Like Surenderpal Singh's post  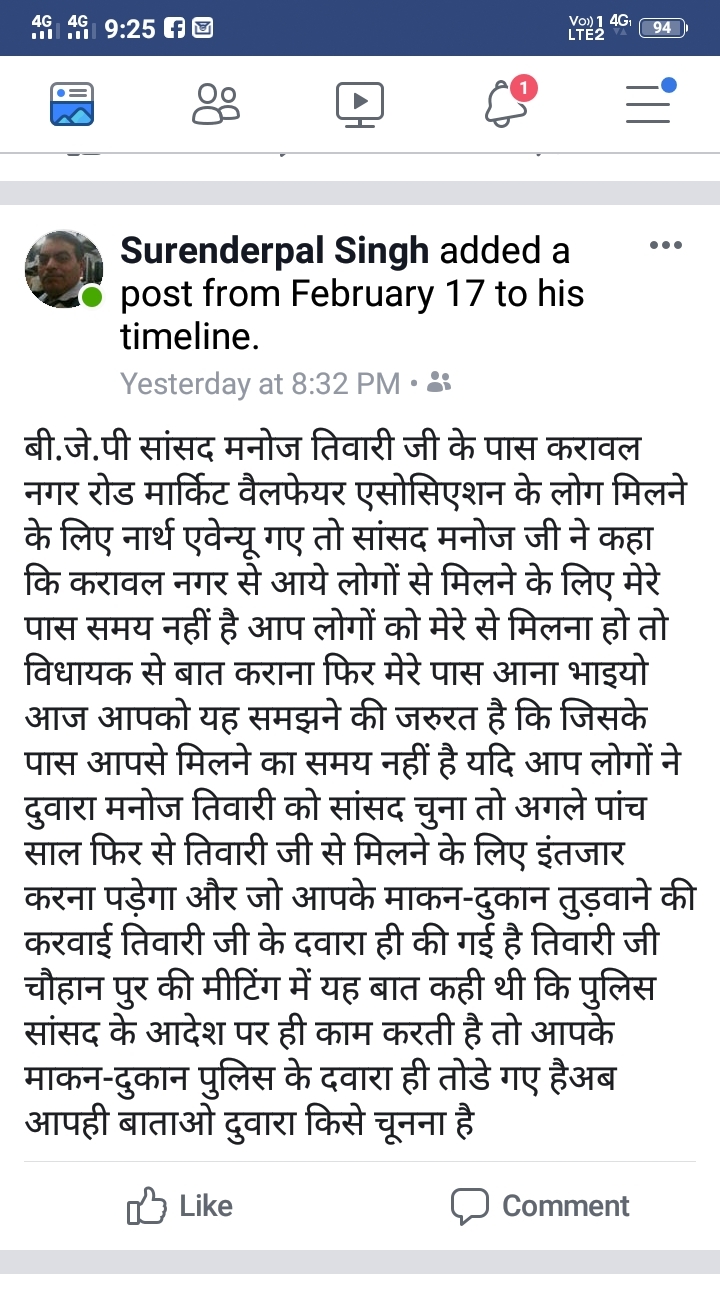point(180,1206)
